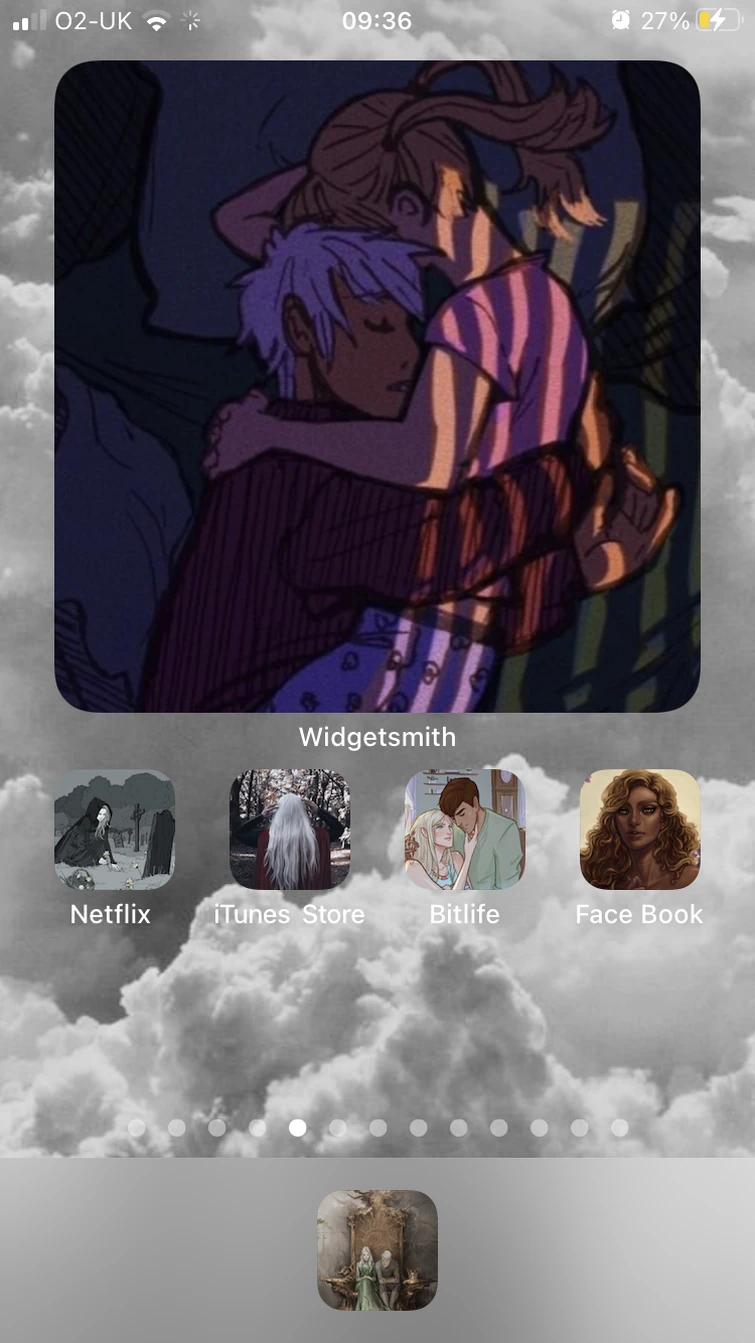Tap the loading spinner in status bar
The width and height of the screenshot is (755, 1343).
[190, 19]
